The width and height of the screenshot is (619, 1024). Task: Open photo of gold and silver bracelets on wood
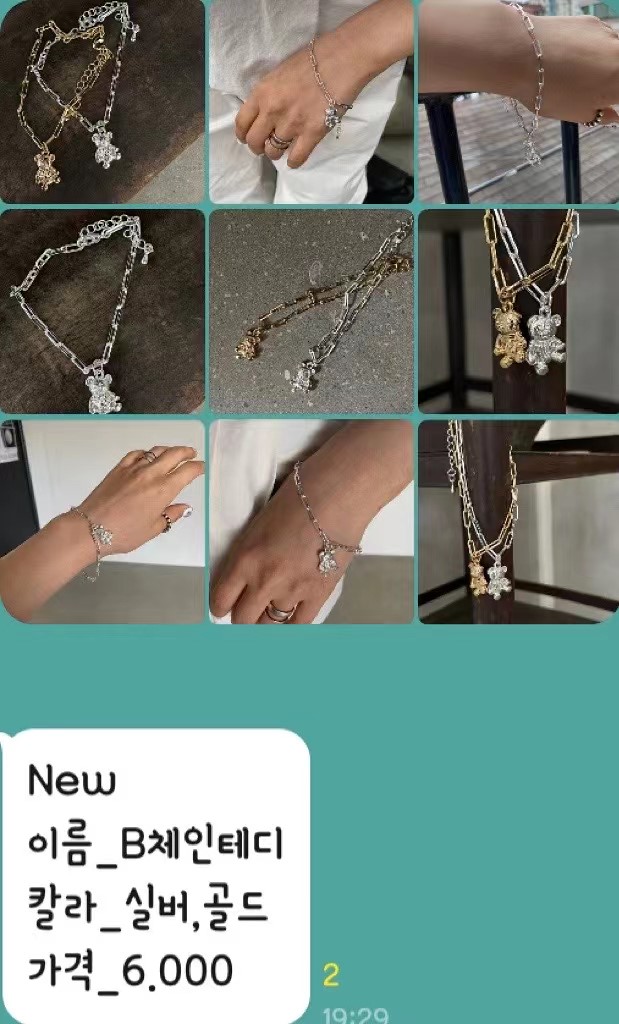click(x=102, y=101)
